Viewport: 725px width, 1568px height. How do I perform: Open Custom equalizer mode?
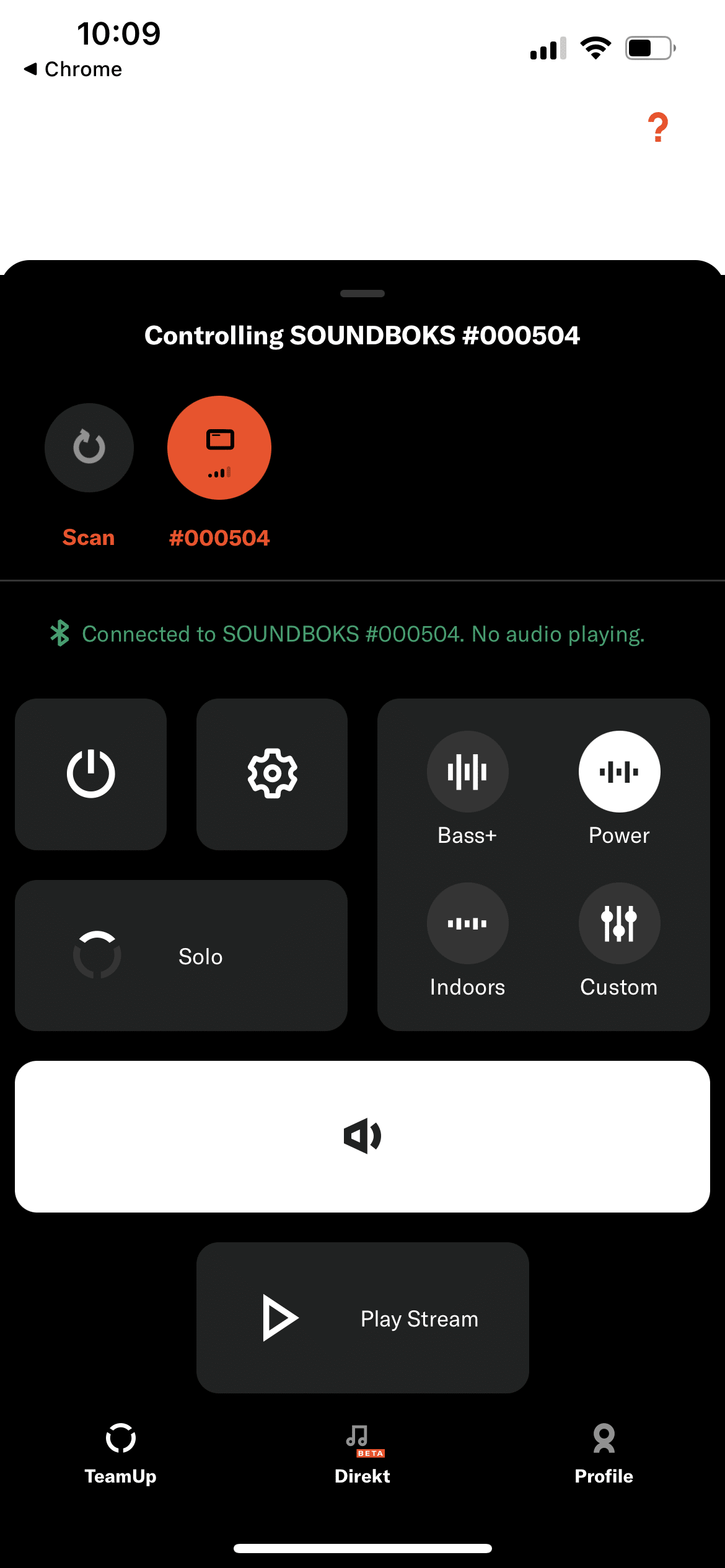pos(619,923)
